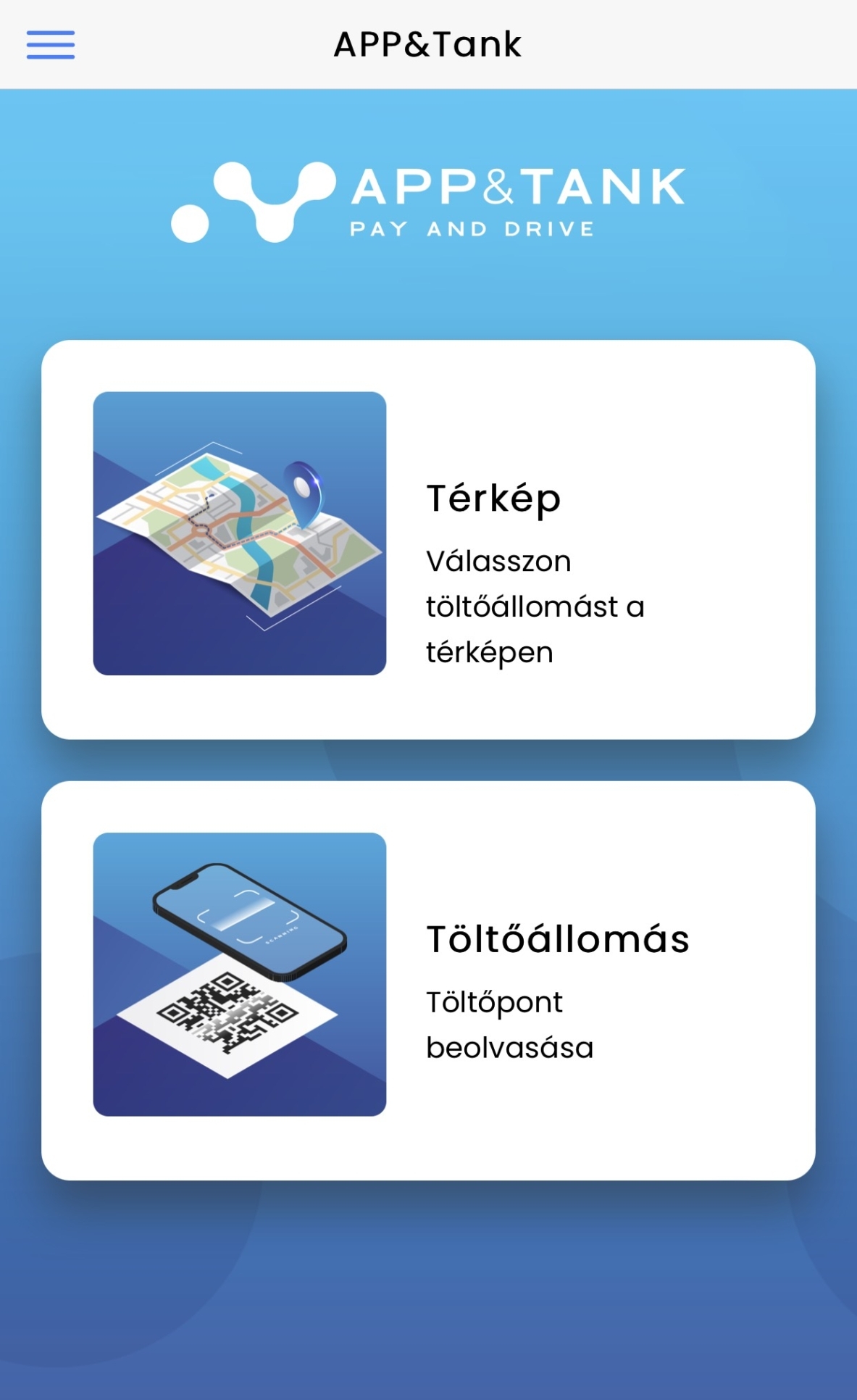
Task: Select the map illustration on the Térkép card
Action: [239, 533]
